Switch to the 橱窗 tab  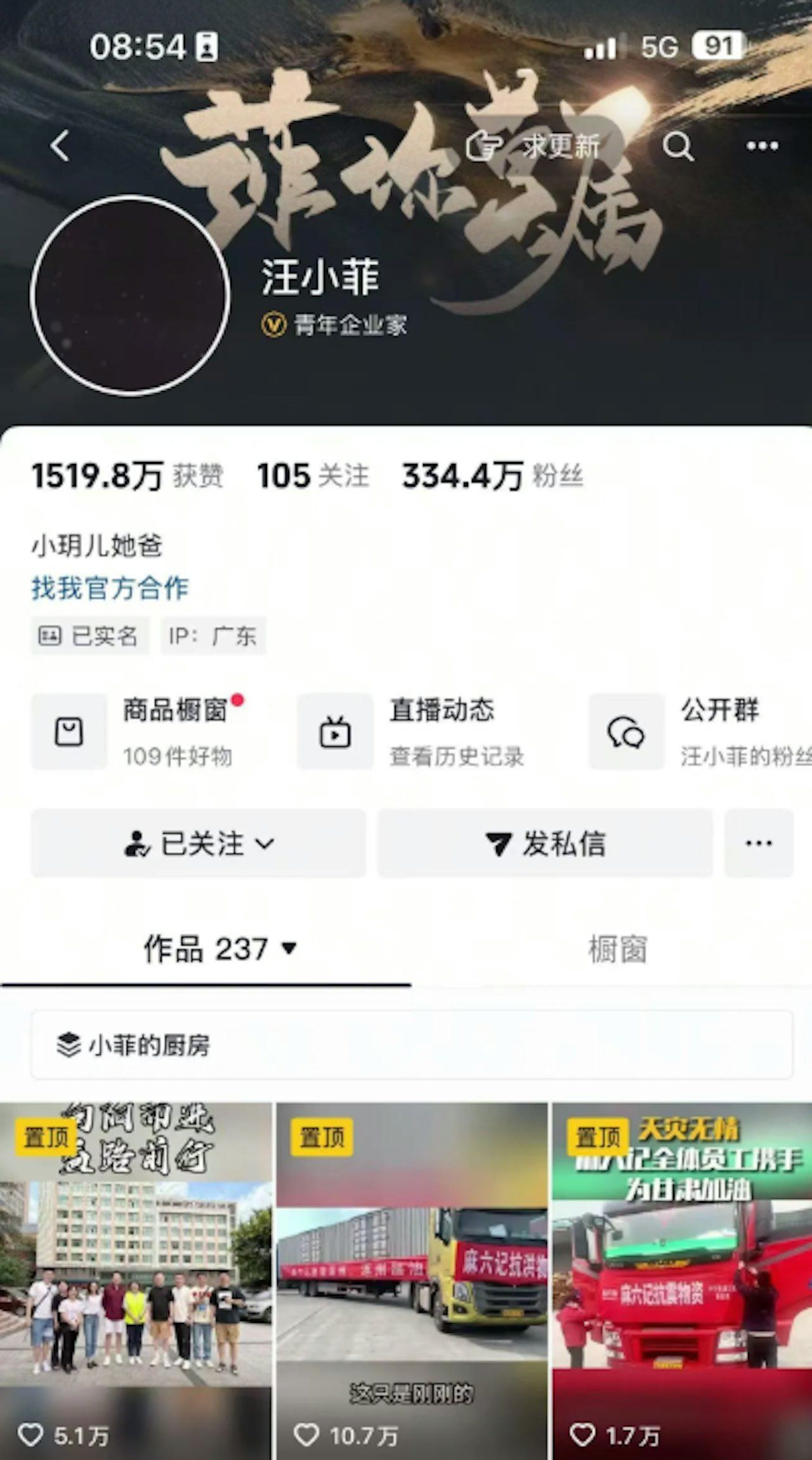click(x=617, y=949)
